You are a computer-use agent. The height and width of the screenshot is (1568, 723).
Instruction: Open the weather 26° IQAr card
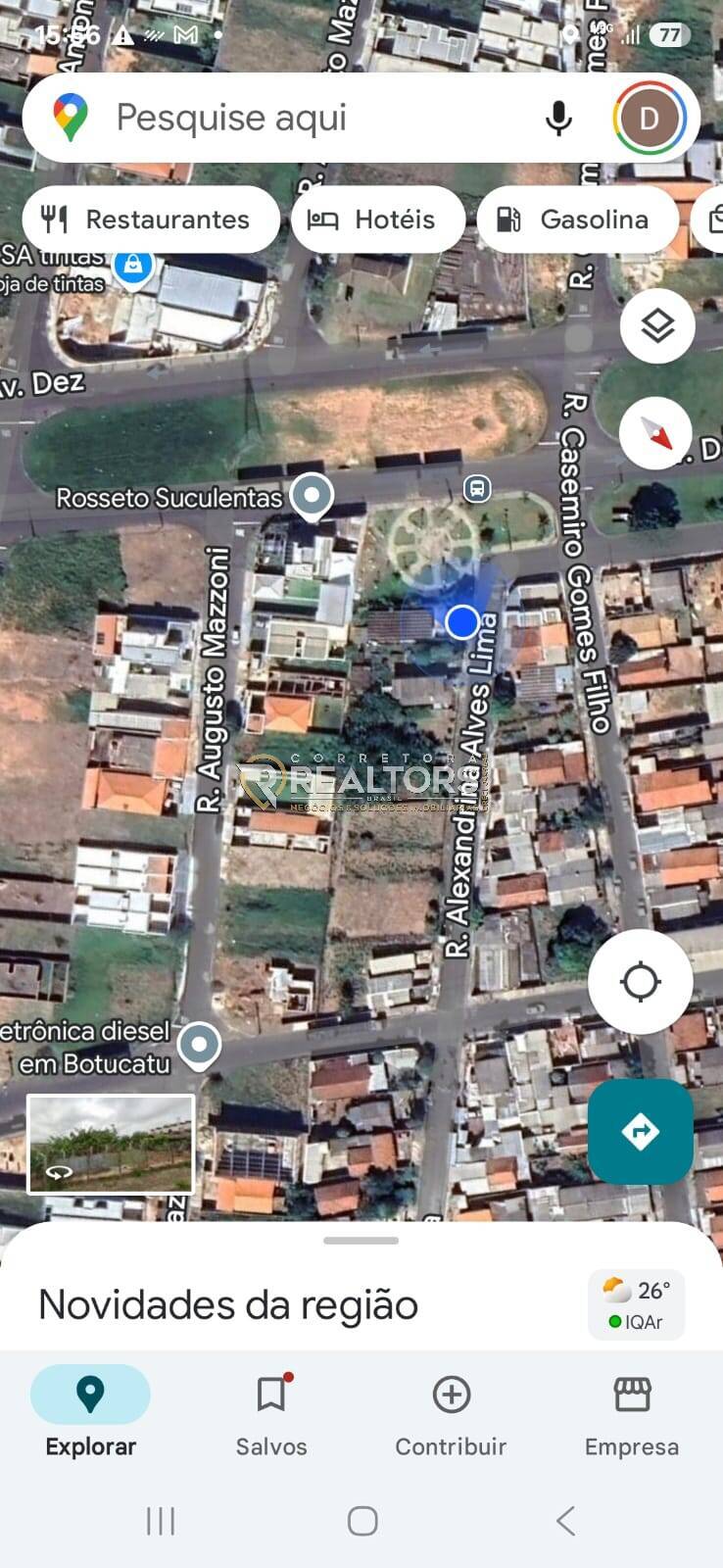[637, 1305]
